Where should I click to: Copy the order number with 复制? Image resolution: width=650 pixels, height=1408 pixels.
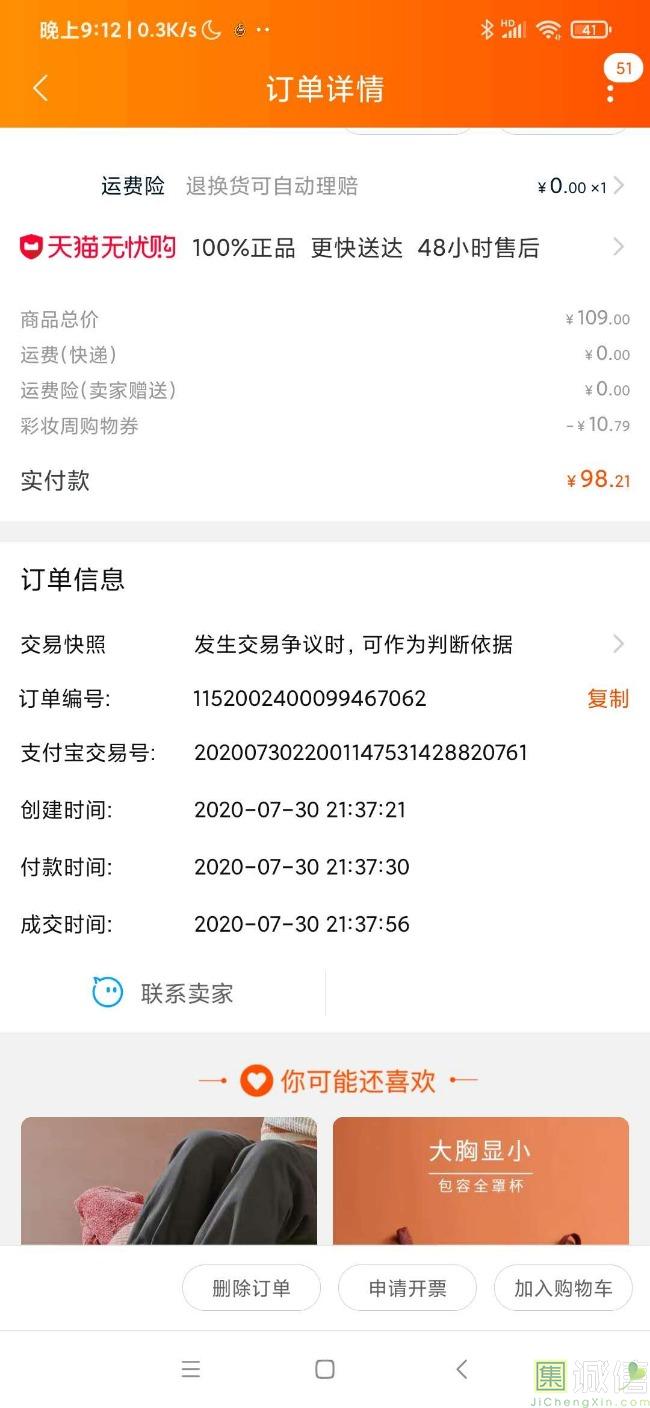click(x=607, y=699)
